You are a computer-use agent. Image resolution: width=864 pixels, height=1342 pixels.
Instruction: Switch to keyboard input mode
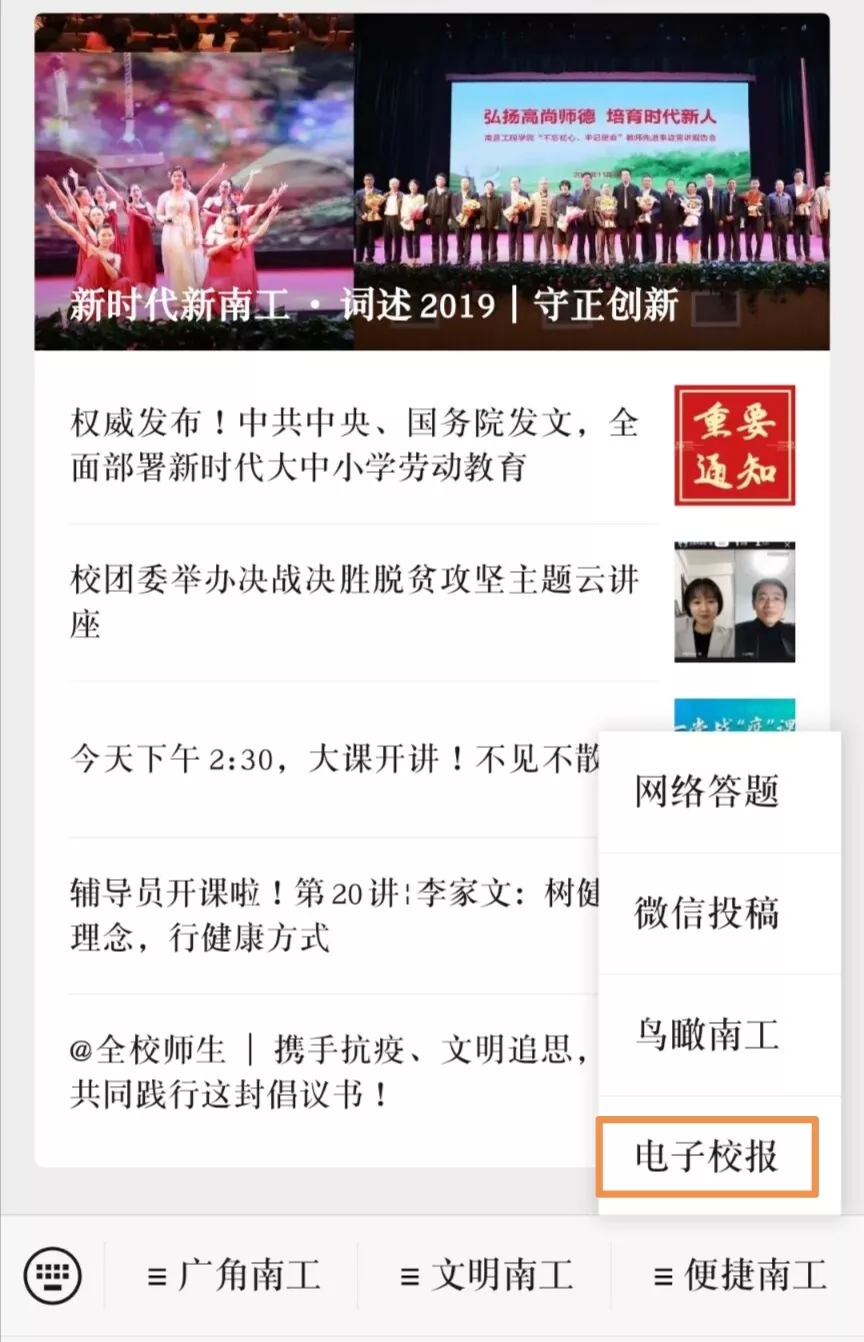point(52,1275)
